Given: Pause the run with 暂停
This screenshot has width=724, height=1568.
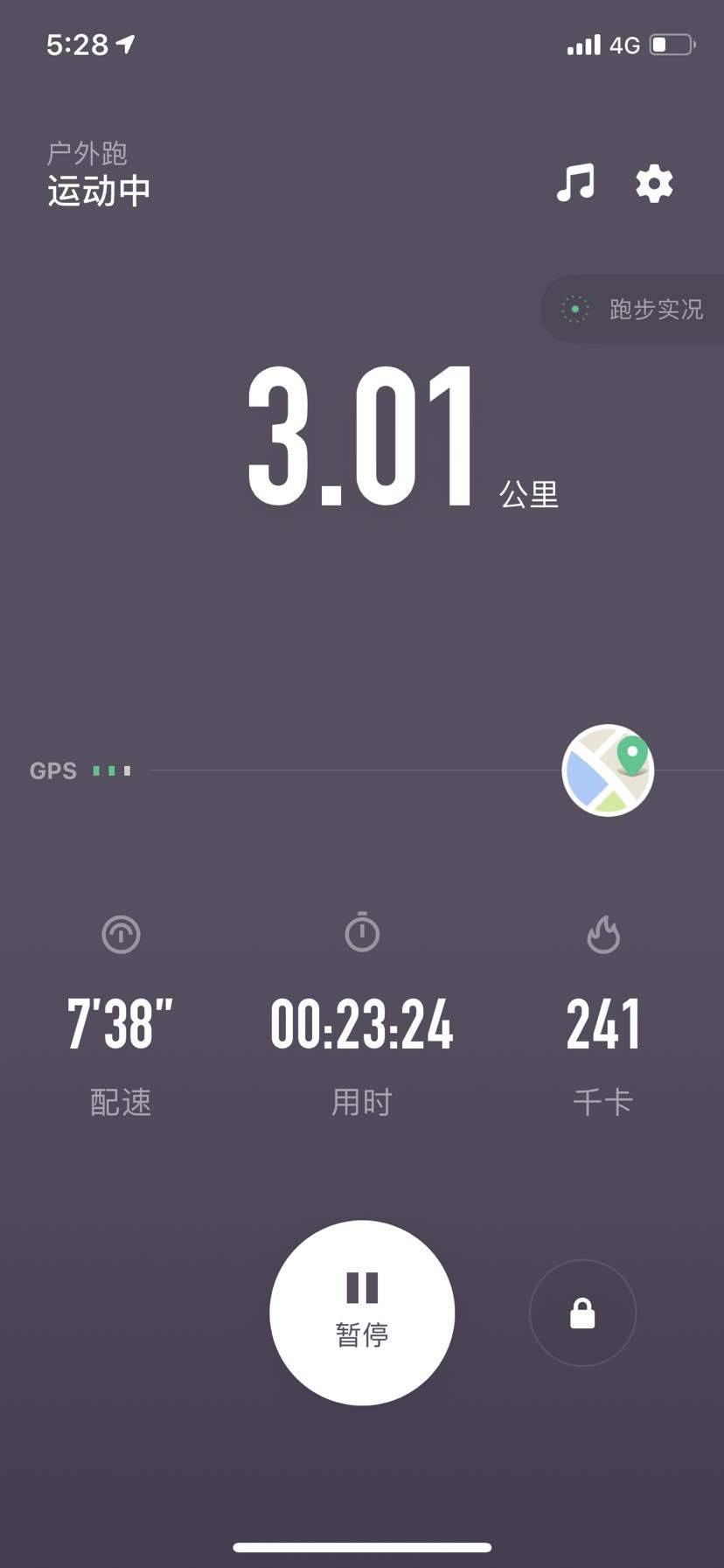Looking at the screenshot, I should point(362,1312).
